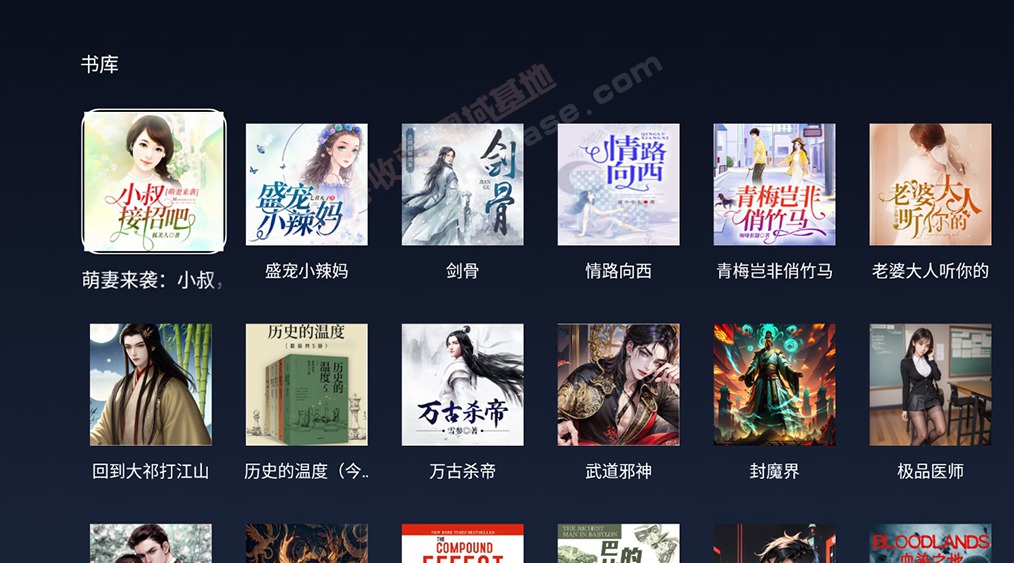Choose the book 老婆大人听你的
Image resolution: width=1014 pixels, height=563 pixels.
pos(931,185)
